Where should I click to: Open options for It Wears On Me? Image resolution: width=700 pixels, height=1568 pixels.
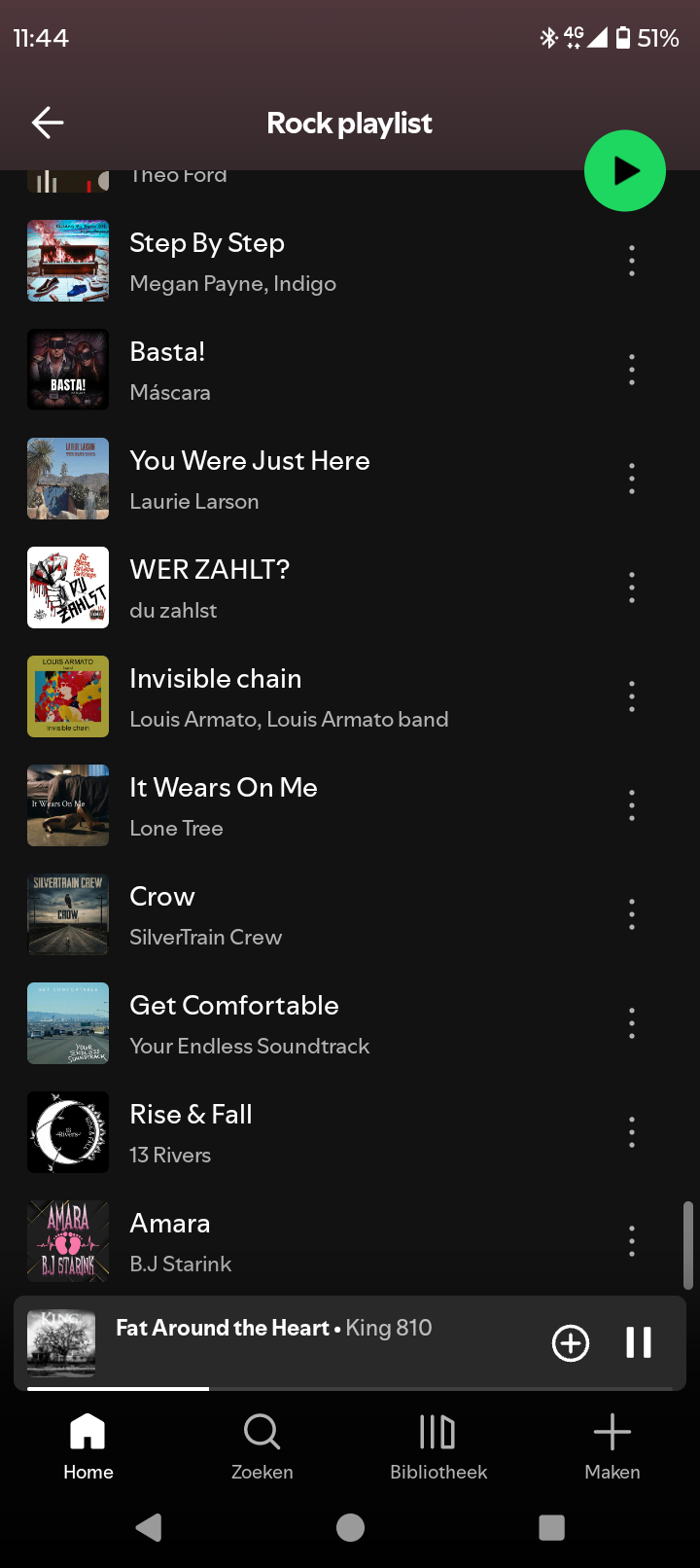(x=632, y=805)
